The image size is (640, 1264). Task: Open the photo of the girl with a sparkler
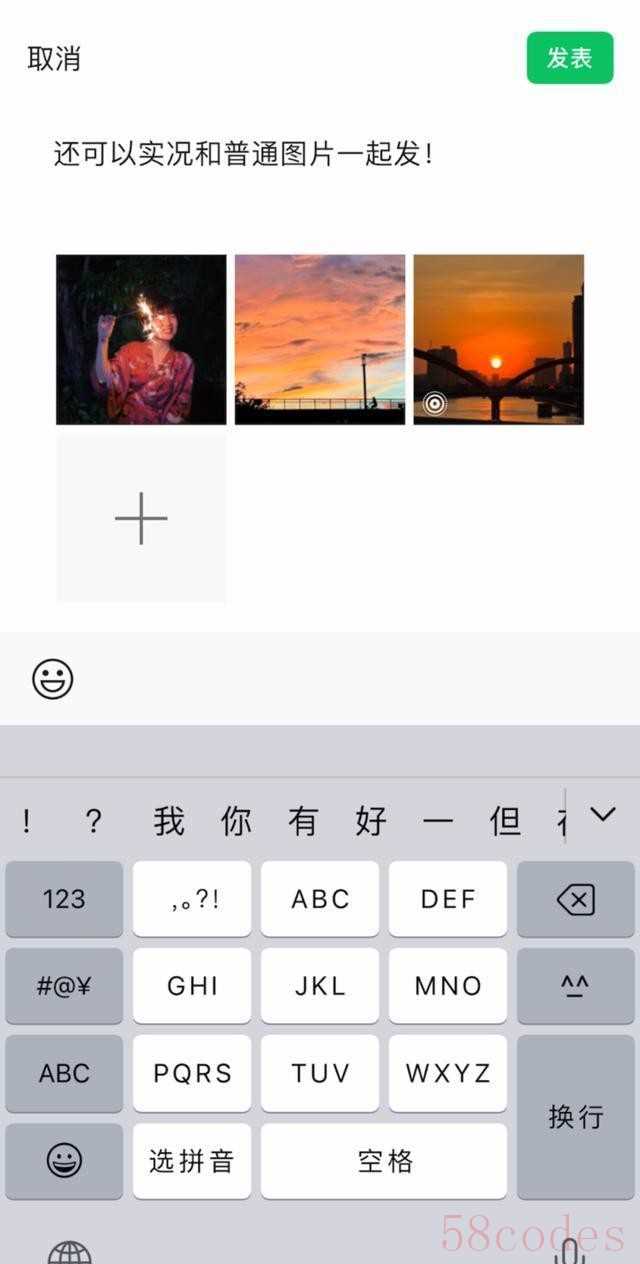141,339
